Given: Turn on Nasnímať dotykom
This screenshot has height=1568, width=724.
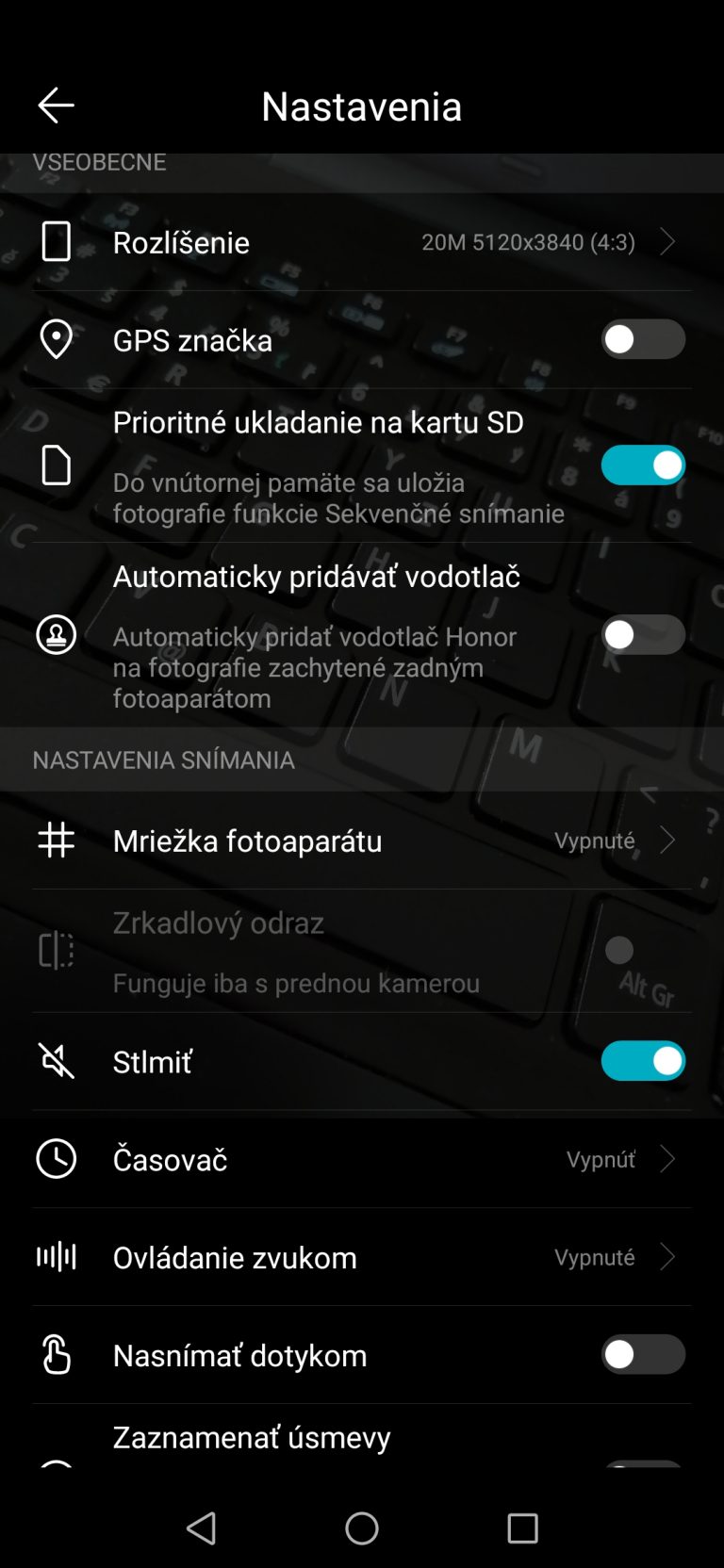Looking at the screenshot, I should click(x=643, y=1355).
